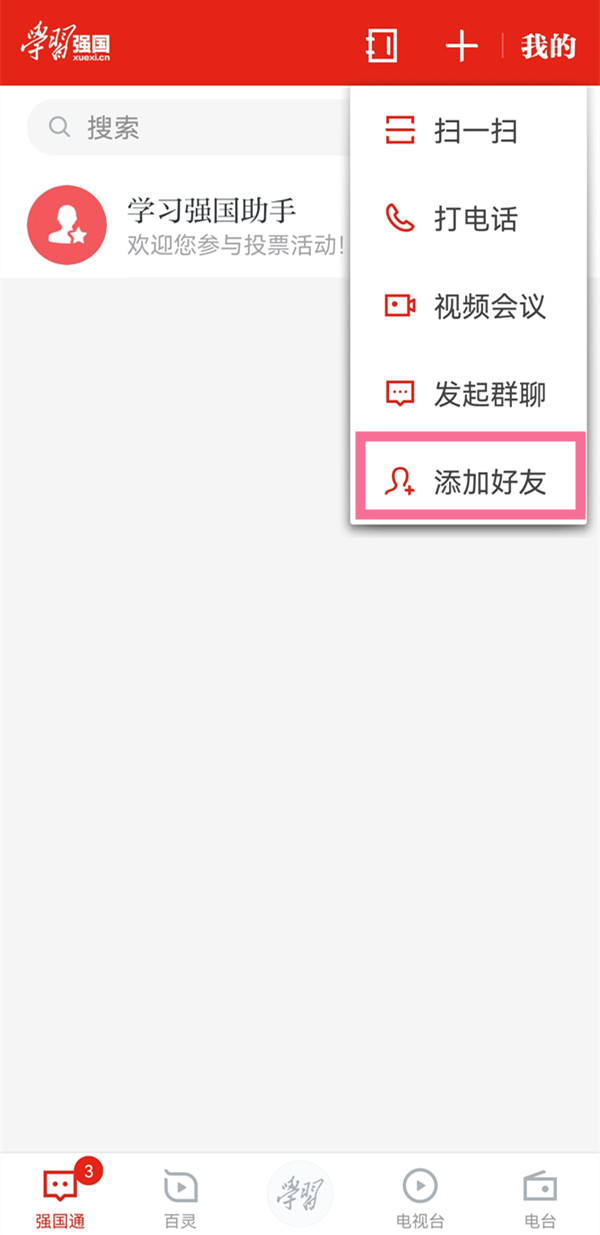Open the contacts book icon
The image size is (600, 1235).
coord(381,46)
